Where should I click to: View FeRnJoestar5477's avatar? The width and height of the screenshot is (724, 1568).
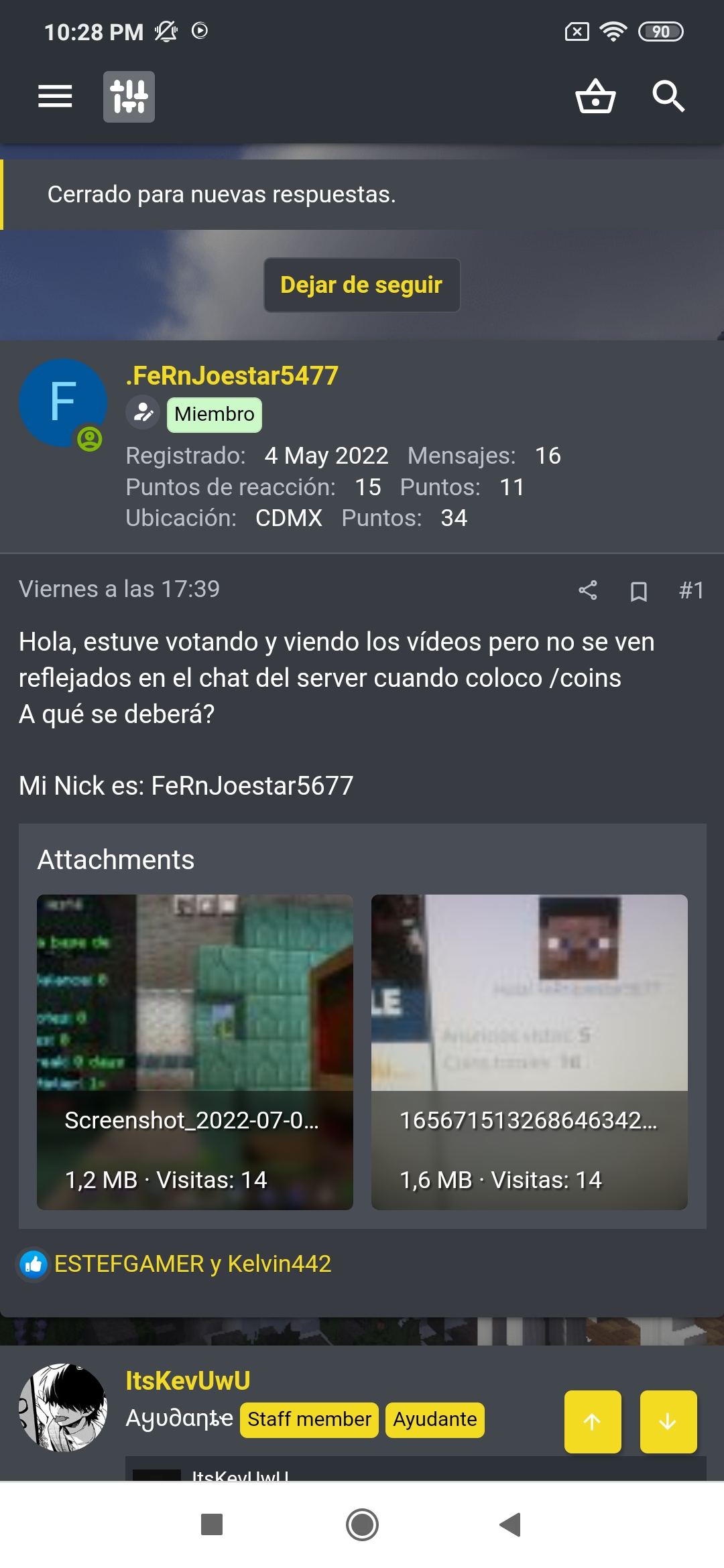click(62, 403)
